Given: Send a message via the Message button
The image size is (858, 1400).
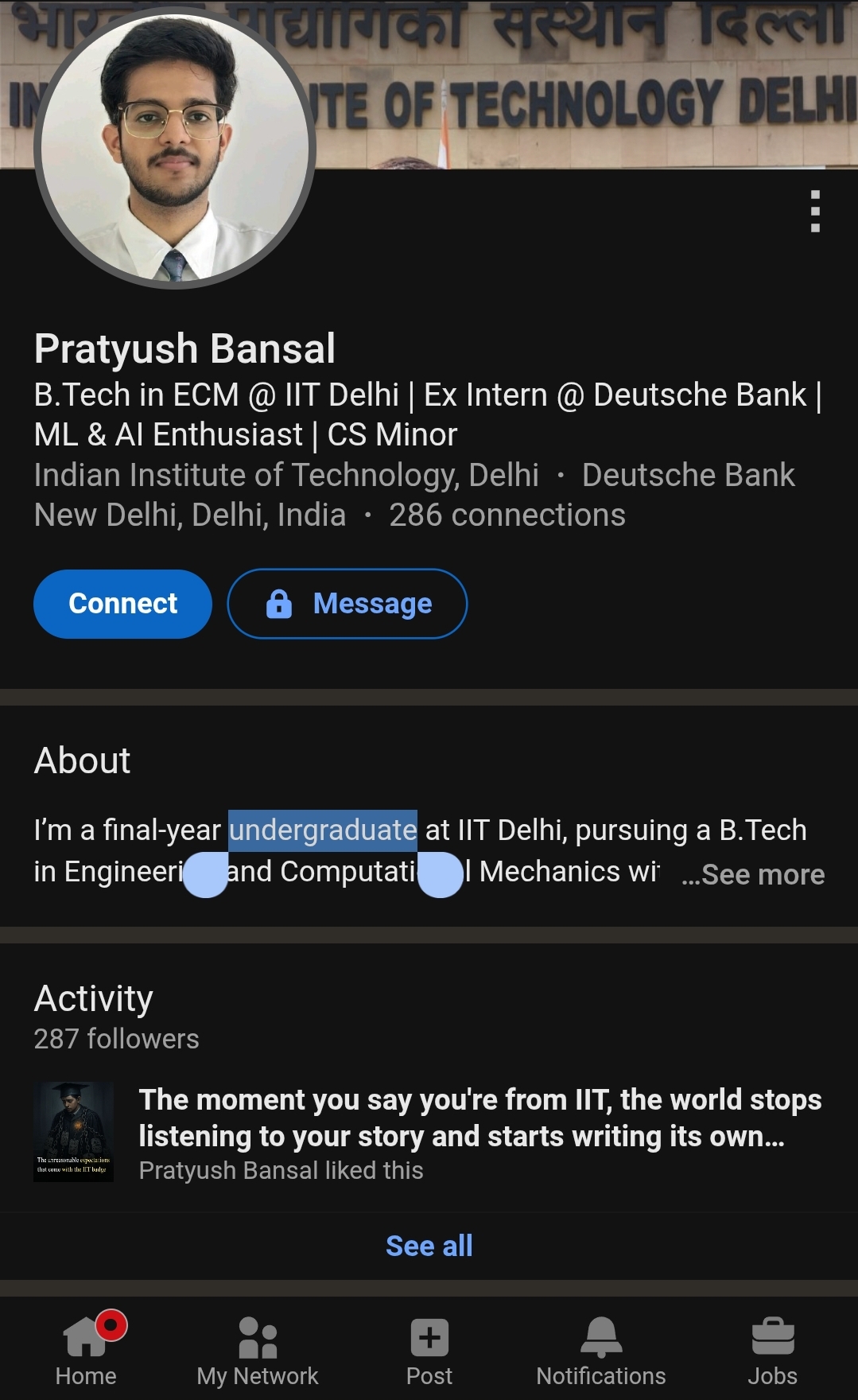Looking at the screenshot, I should click(x=347, y=604).
